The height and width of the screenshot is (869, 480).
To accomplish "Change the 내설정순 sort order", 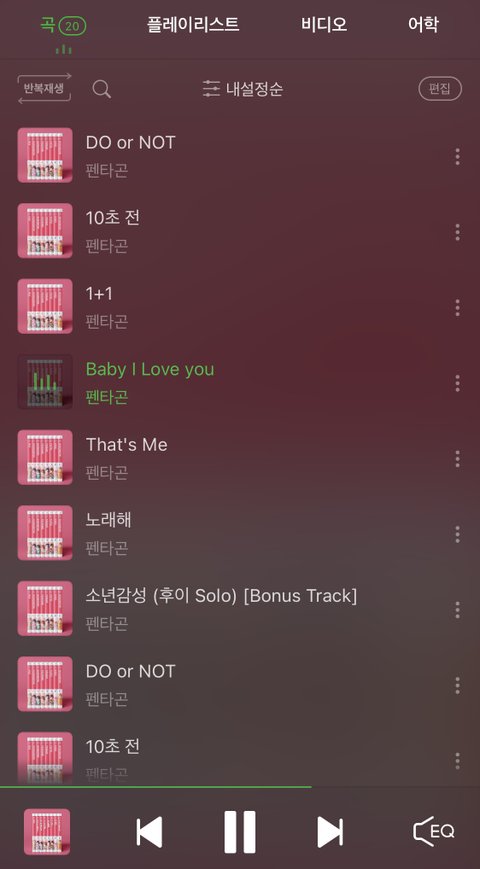I will pyautogui.click(x=243, y=89).
